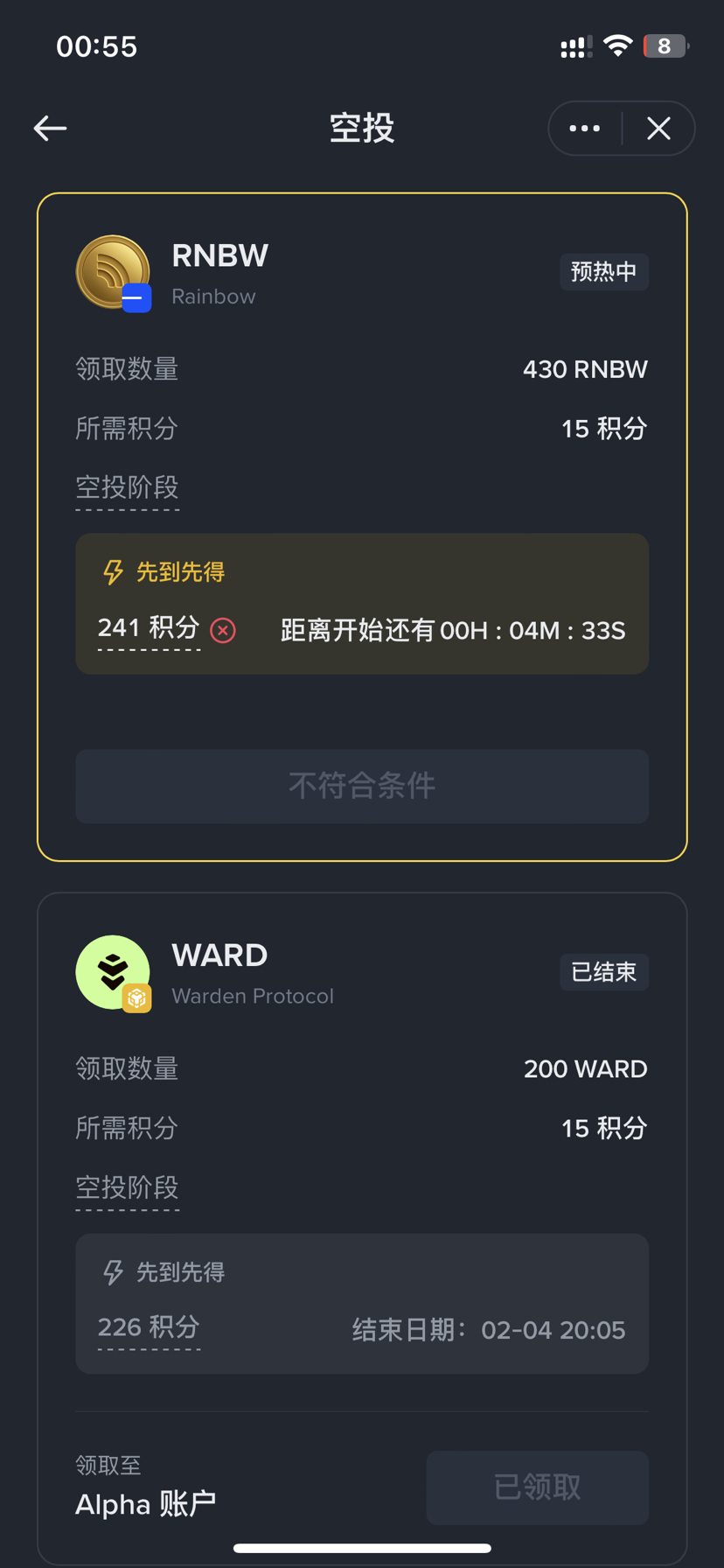Image resolution: width=724 pixels, height=1568 pixels.
Task: Tap 空投阶段 in the RNBW card
Action: (x=127, y=487)
